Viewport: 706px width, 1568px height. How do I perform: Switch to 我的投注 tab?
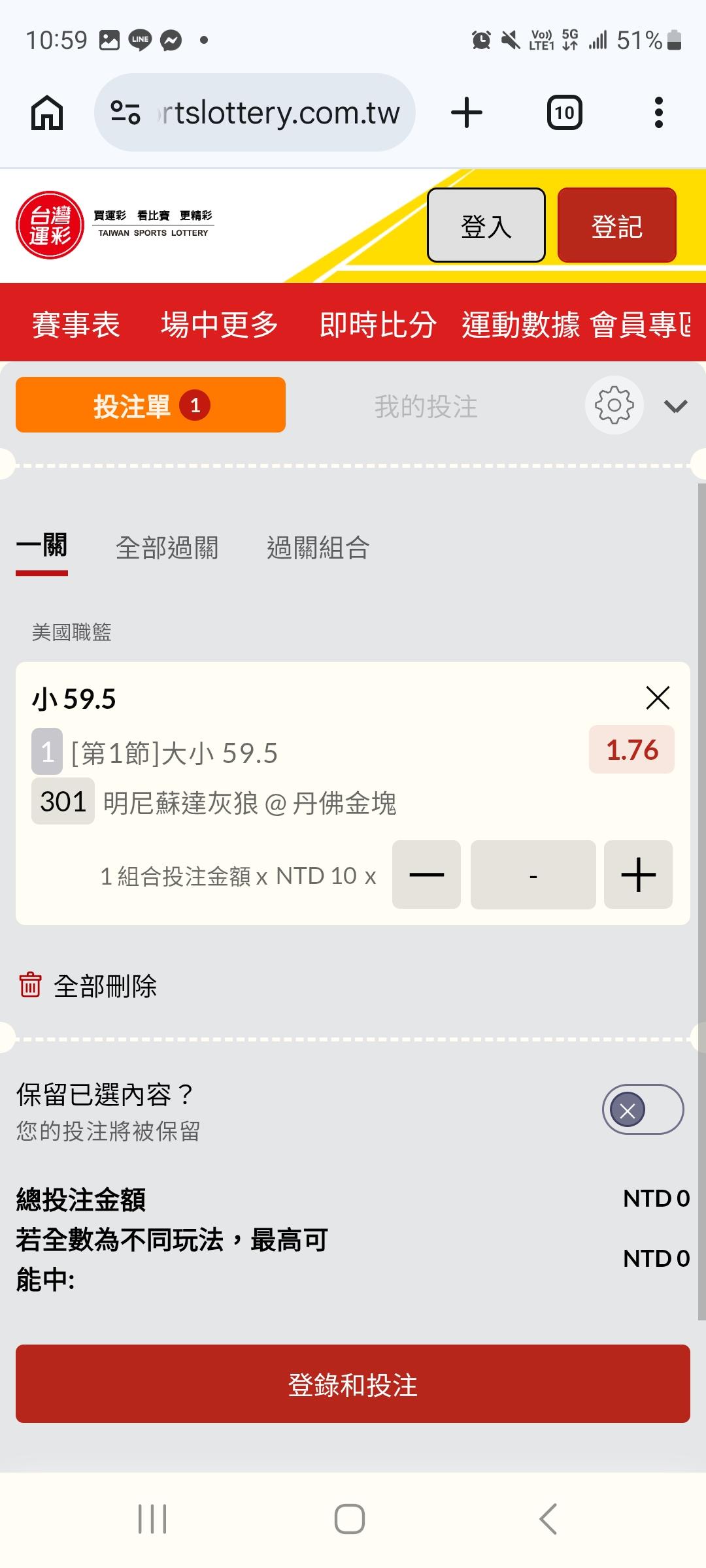point(426,406)
